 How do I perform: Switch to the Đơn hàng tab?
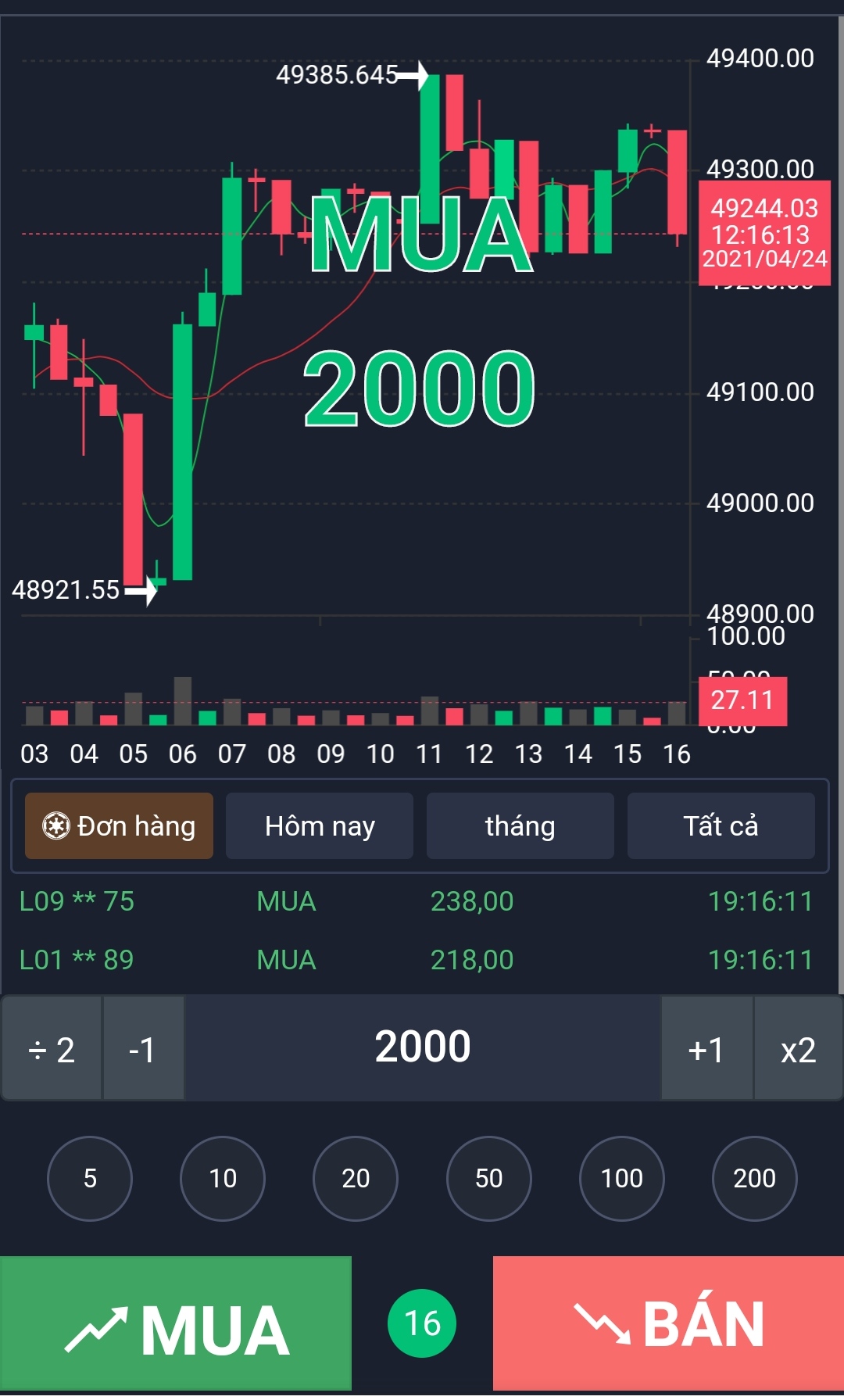coord(119,825)
